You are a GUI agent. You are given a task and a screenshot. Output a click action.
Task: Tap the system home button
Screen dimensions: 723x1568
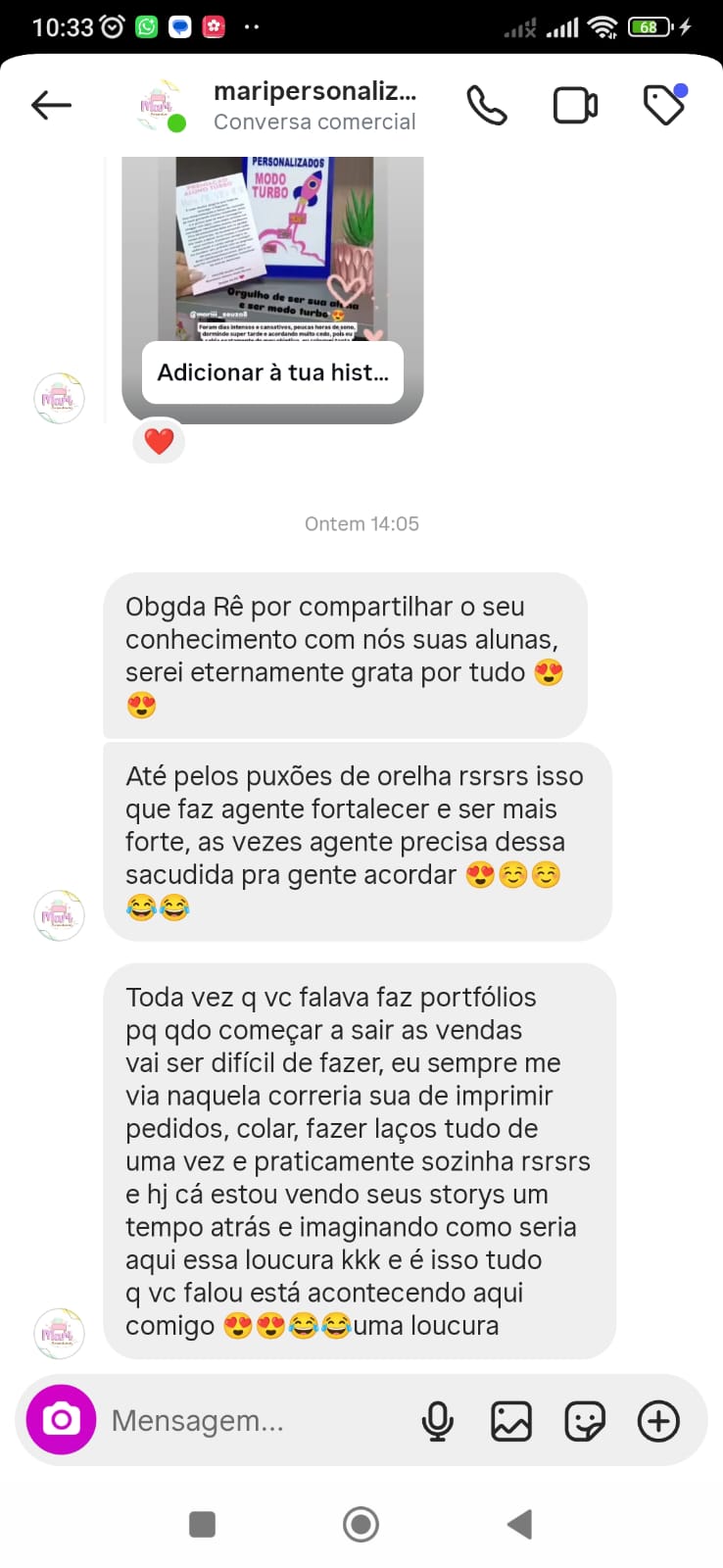tap(361, 1524)
